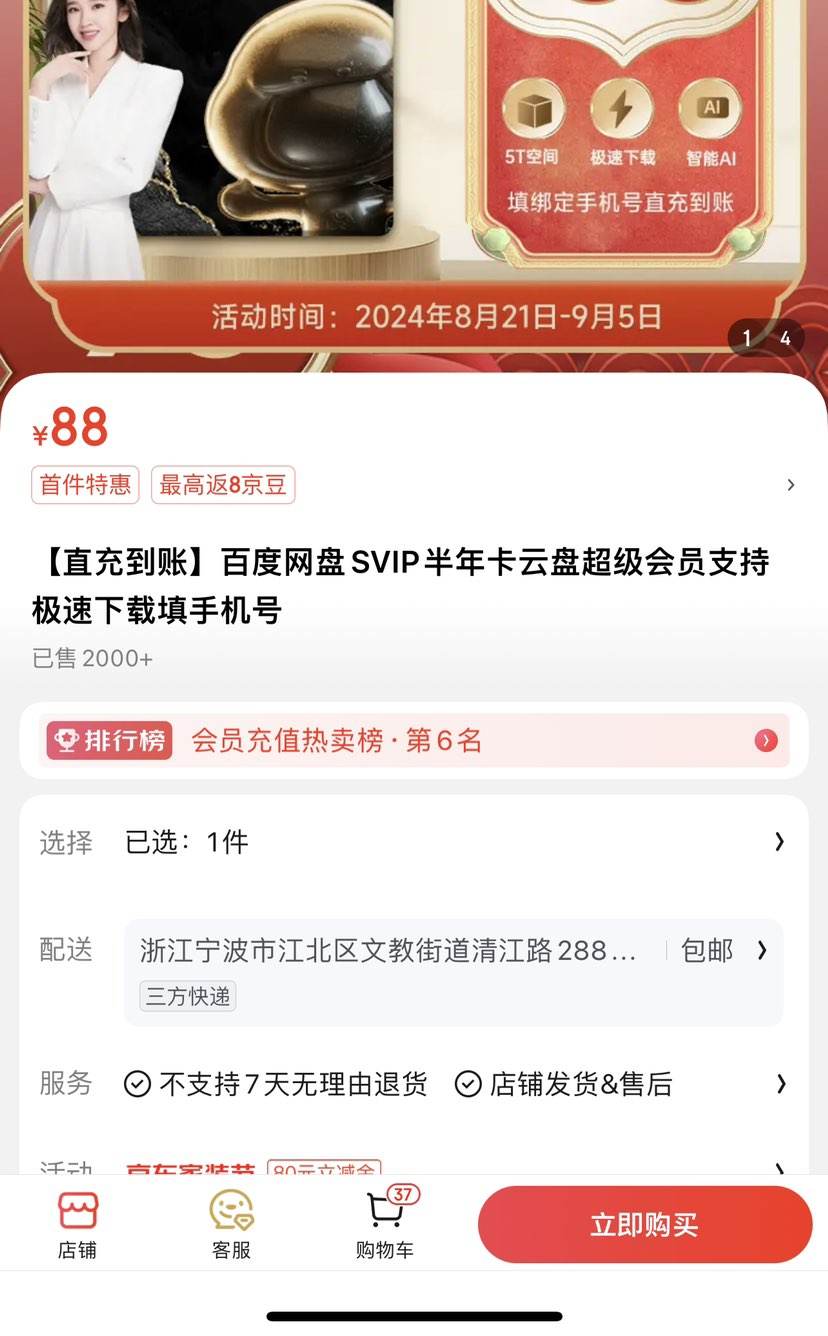Open the 店铺 store page
This screenshot has width=828, height=1336.
click(x=77, y=1225)
